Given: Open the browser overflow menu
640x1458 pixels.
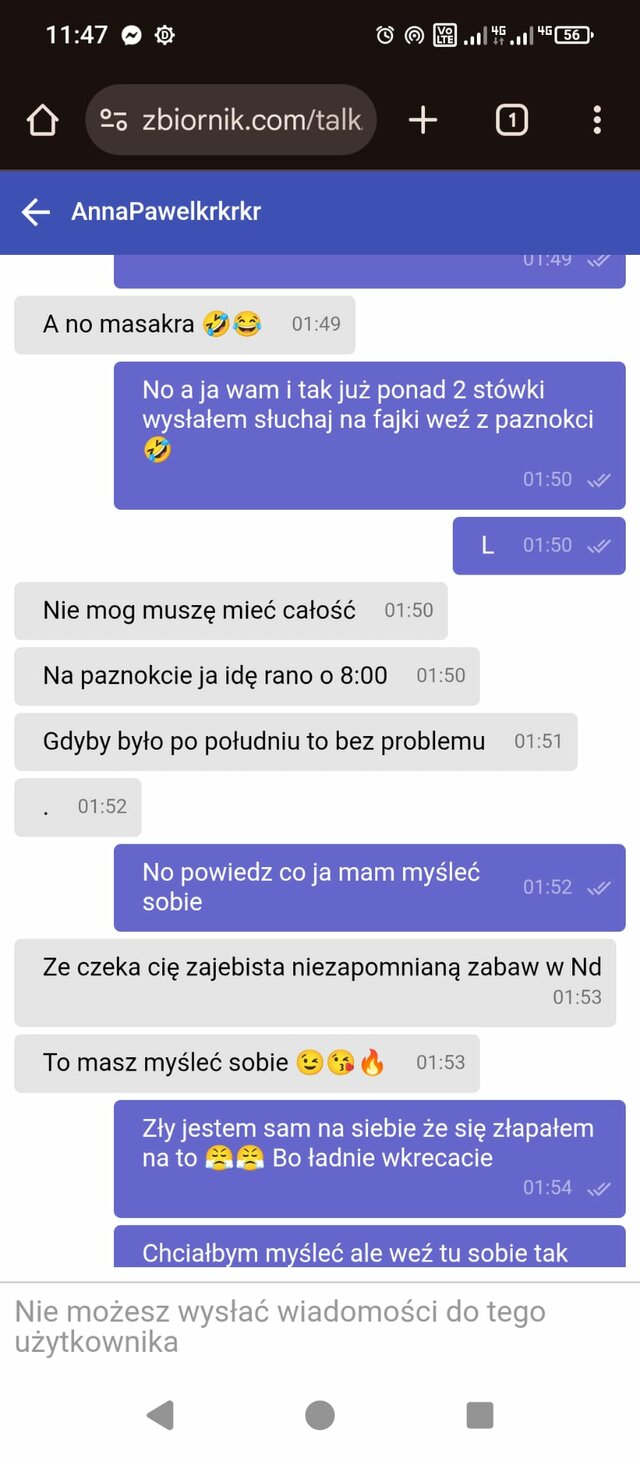Looking at the screenshot, I should (597, 121).
